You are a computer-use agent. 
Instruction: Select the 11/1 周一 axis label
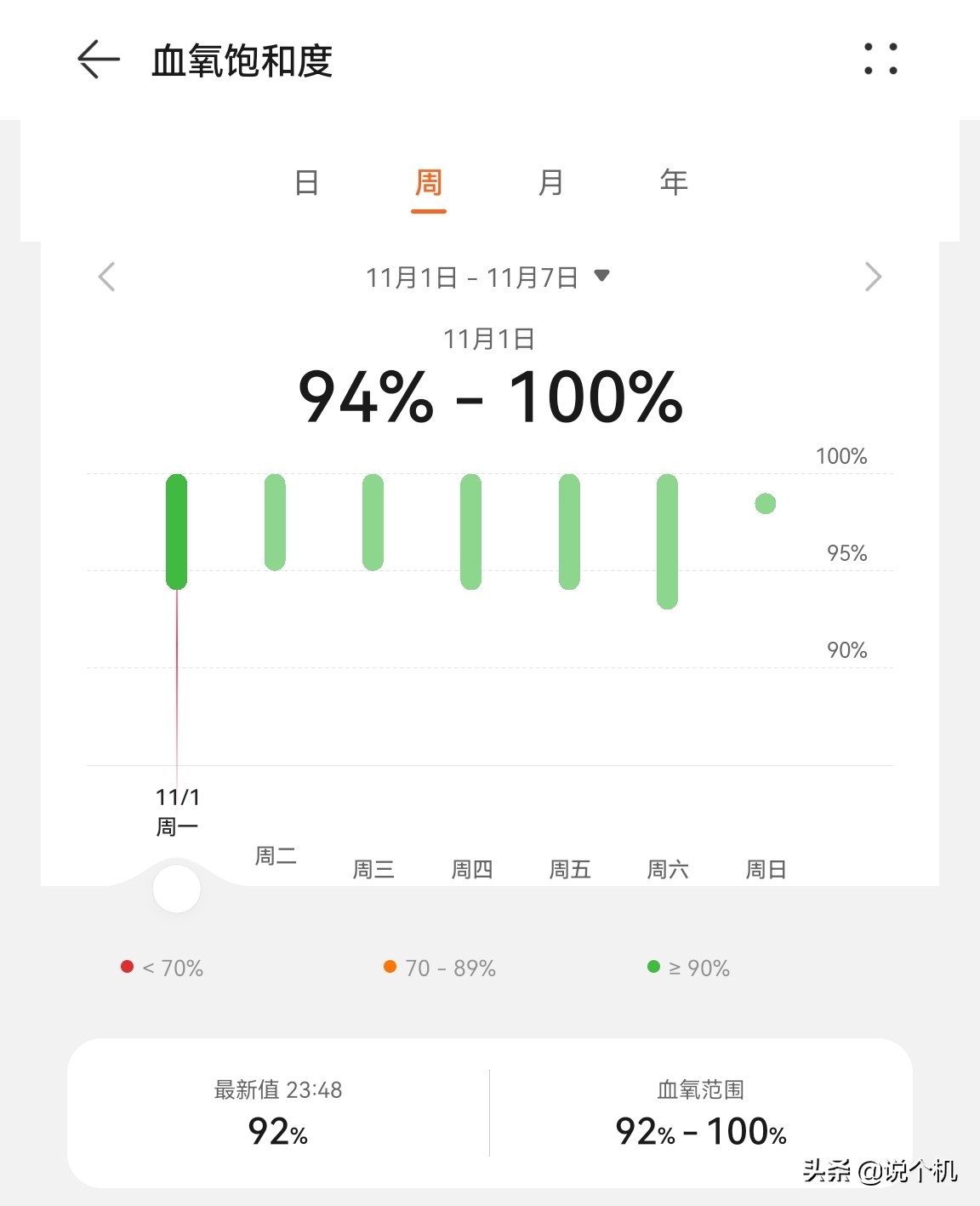(x=176, y=809)
